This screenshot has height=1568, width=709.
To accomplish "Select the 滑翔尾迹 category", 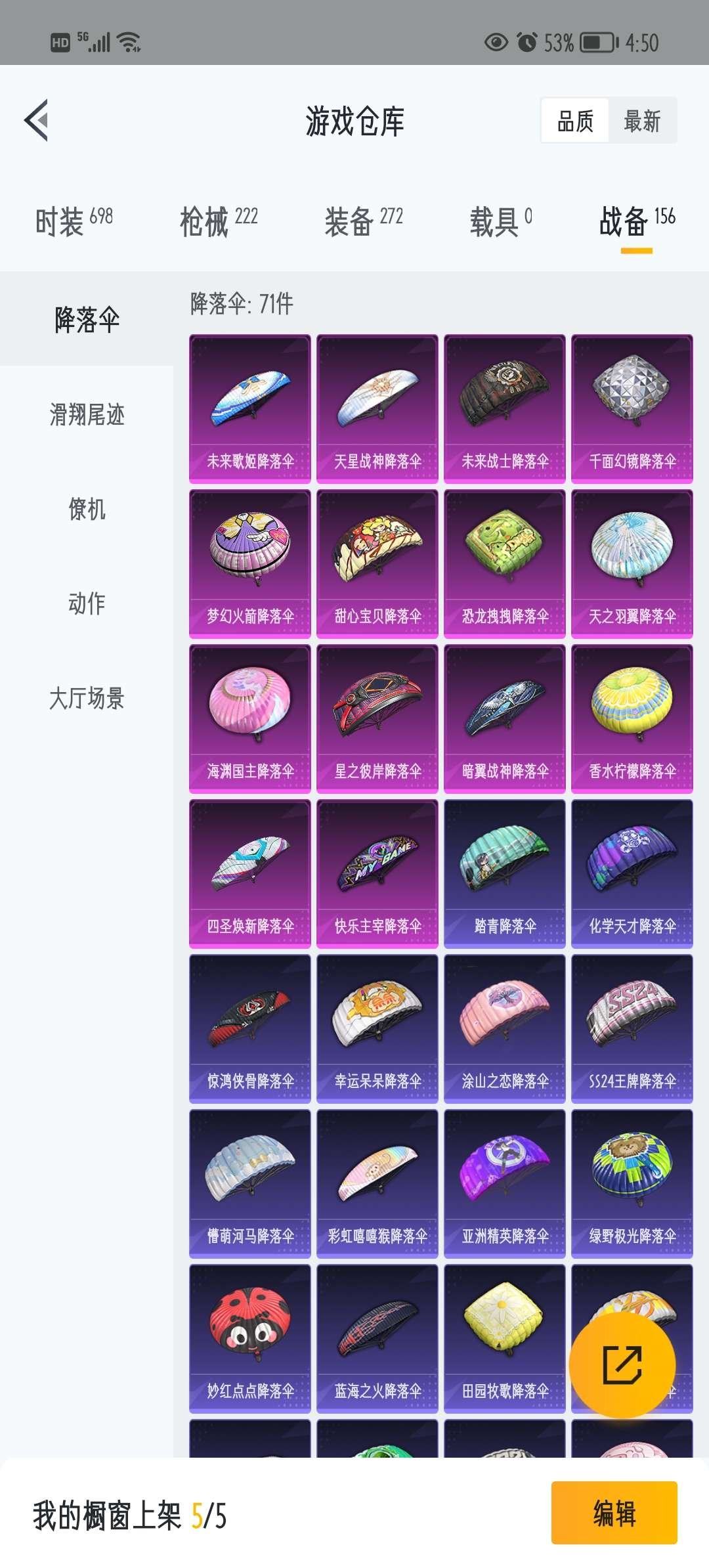I will (87, 414).
